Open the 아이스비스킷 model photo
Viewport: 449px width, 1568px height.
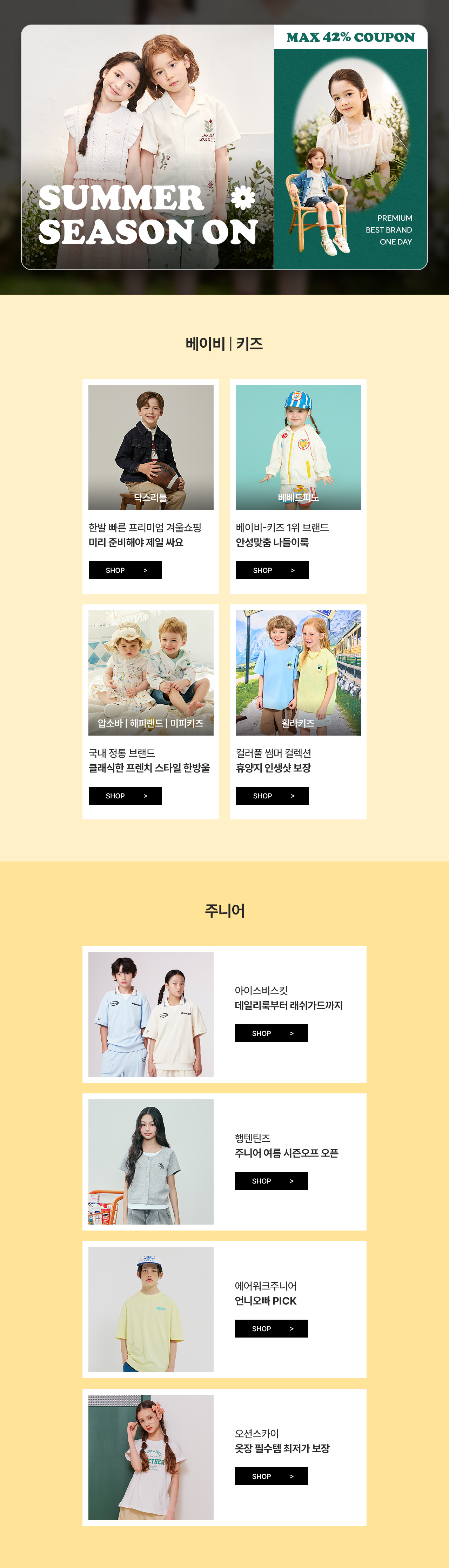click(x=151, y=1013)
